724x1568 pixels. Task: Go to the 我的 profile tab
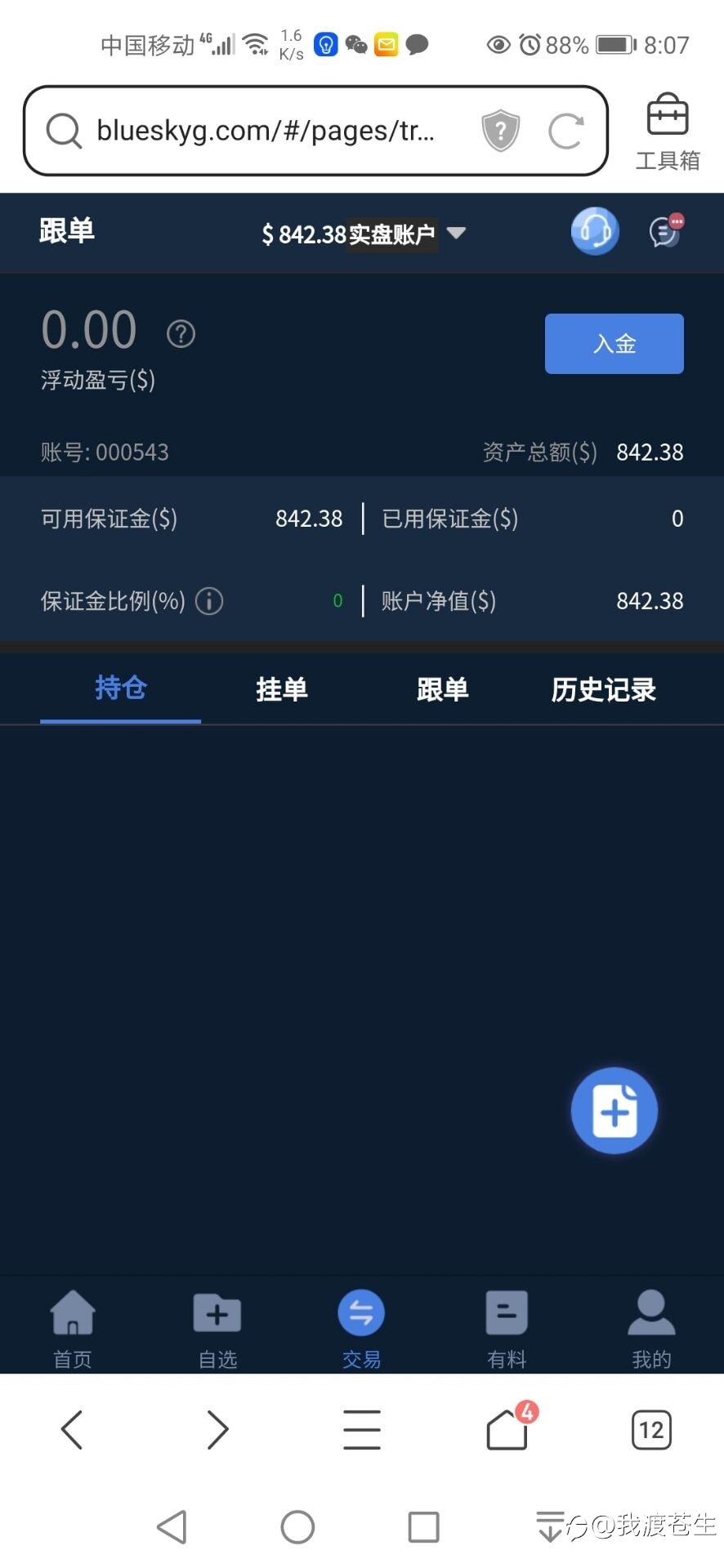point(651,1329)
